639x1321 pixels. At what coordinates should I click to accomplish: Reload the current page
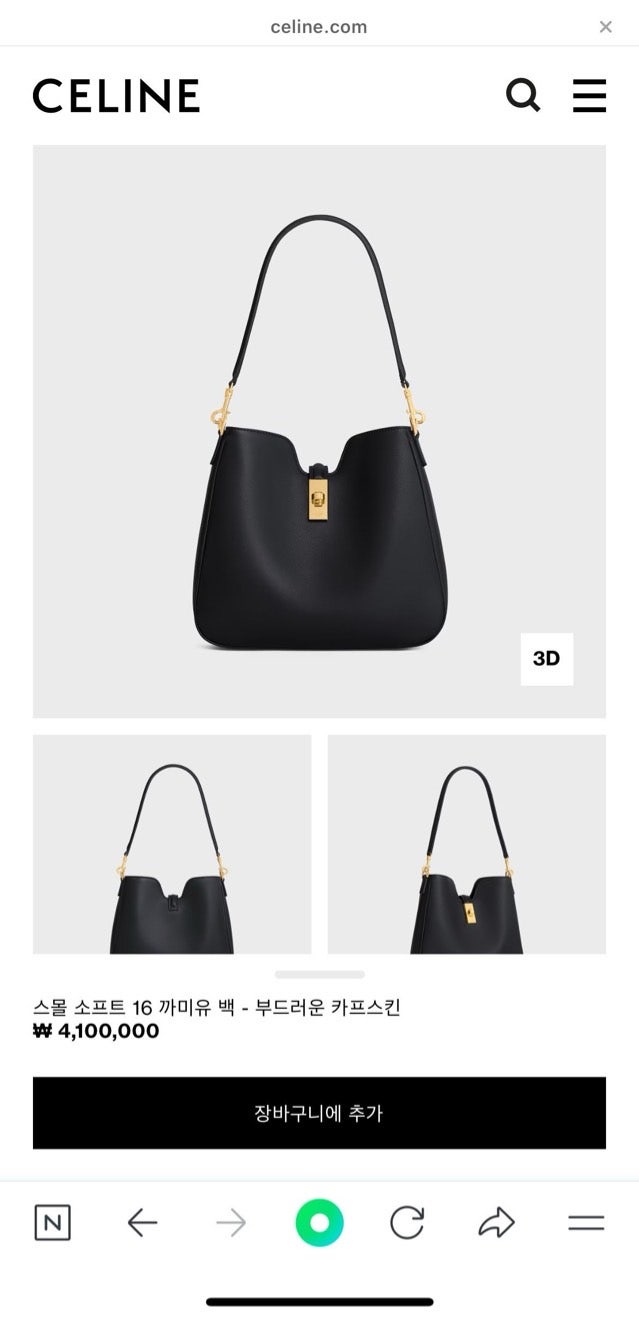tap(407, 1222)
